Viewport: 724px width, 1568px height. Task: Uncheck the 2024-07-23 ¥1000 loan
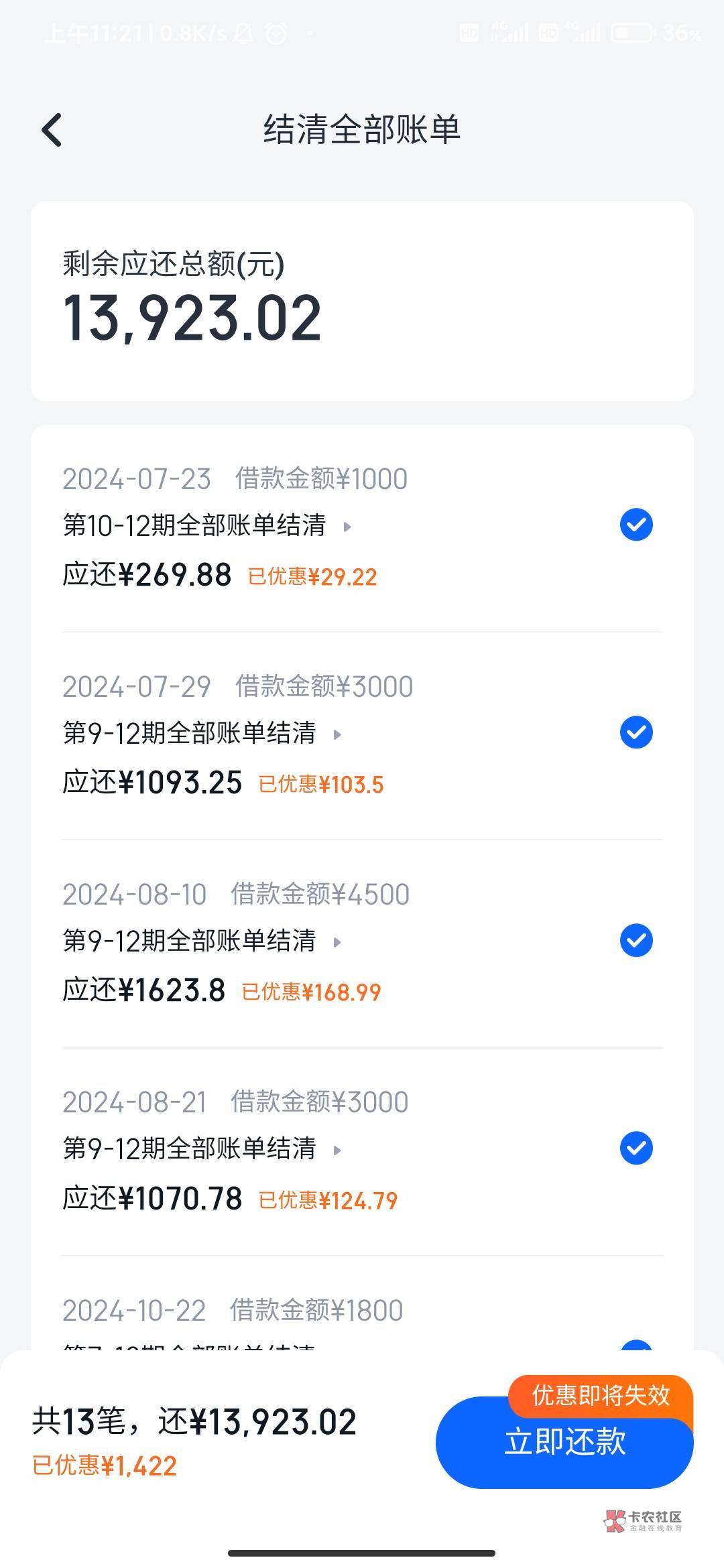pos(636,525)
